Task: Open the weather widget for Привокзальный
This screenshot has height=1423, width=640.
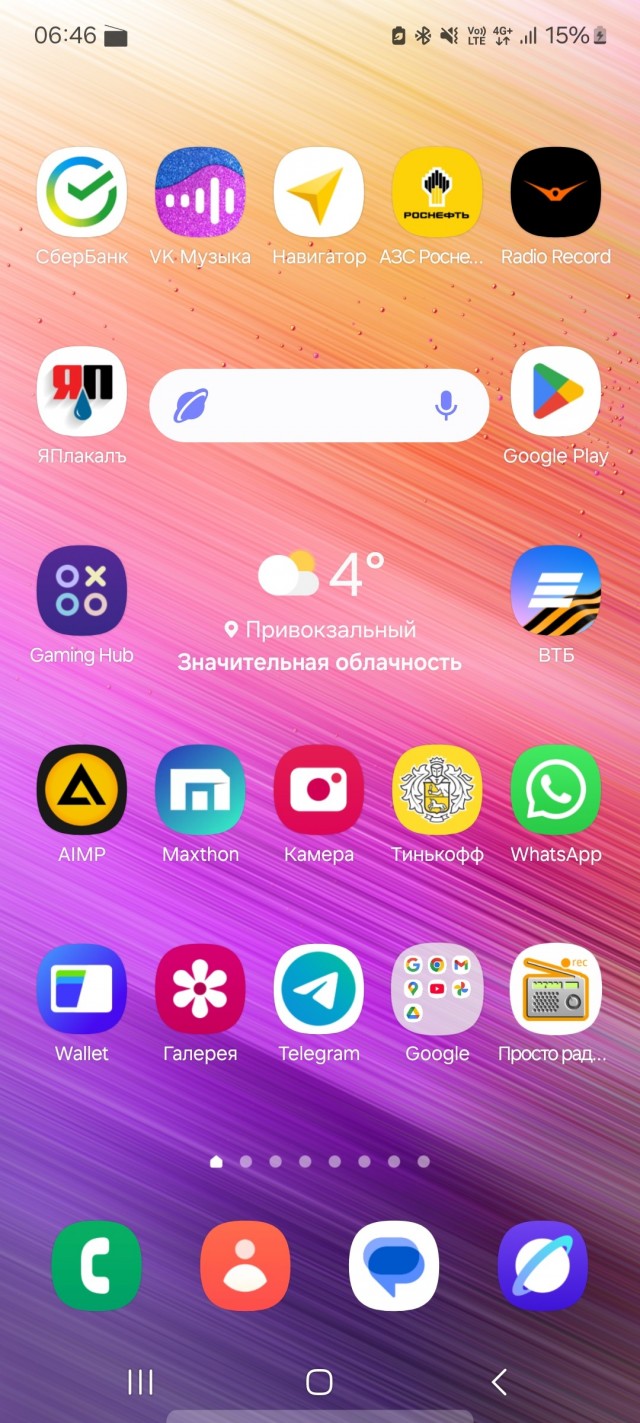Action: click(319, 610)
